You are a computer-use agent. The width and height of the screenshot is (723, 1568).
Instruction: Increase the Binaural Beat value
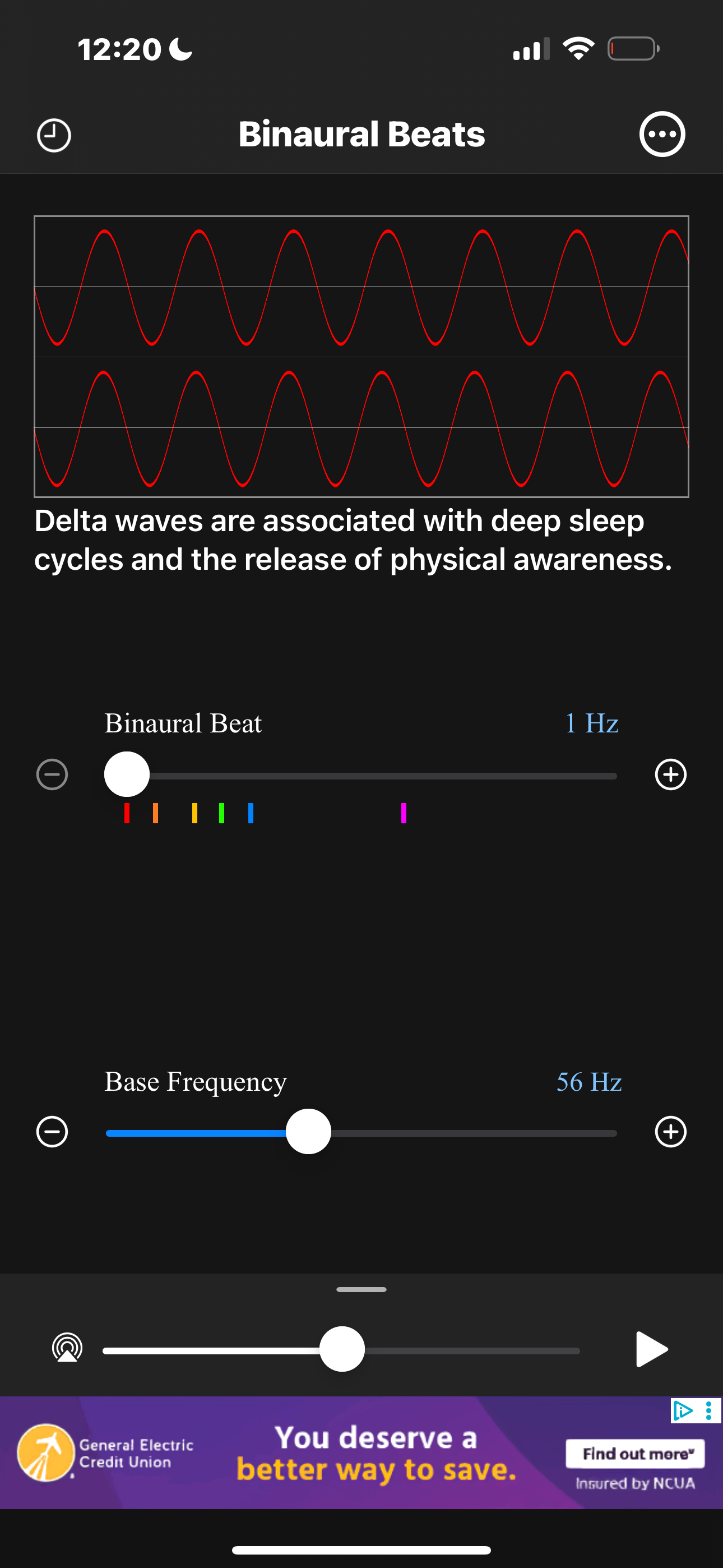671,774
